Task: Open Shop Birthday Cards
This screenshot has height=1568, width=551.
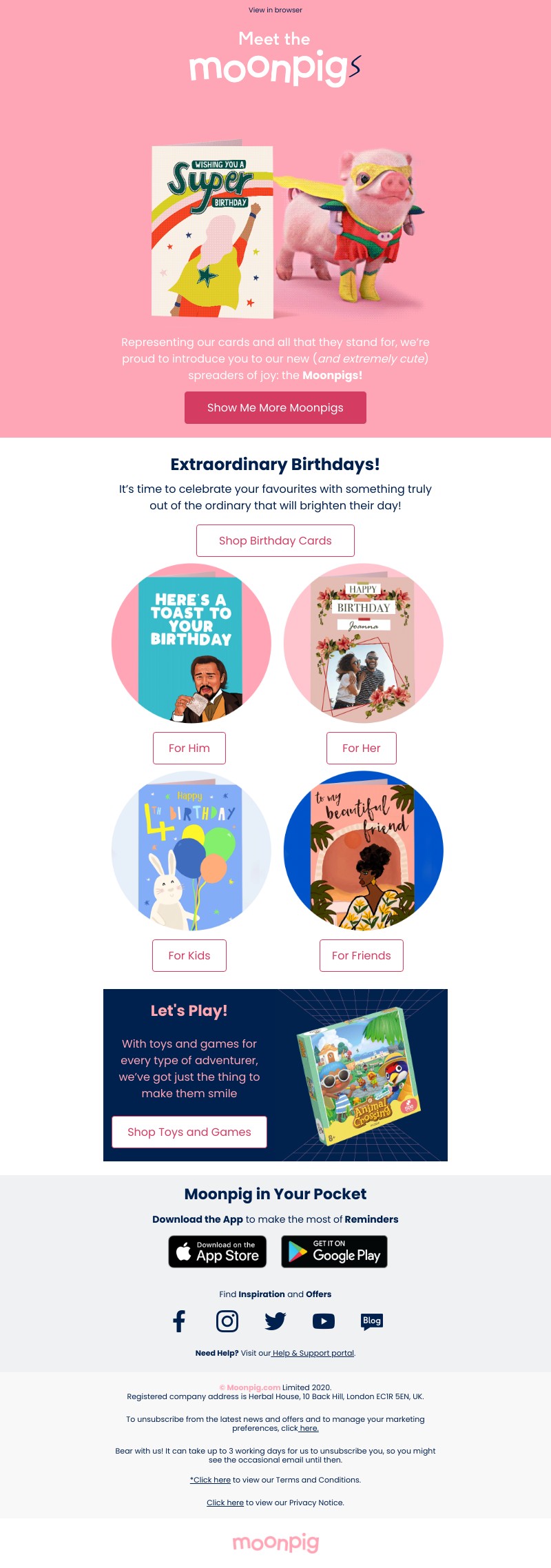Action: [x=275, y=540]
